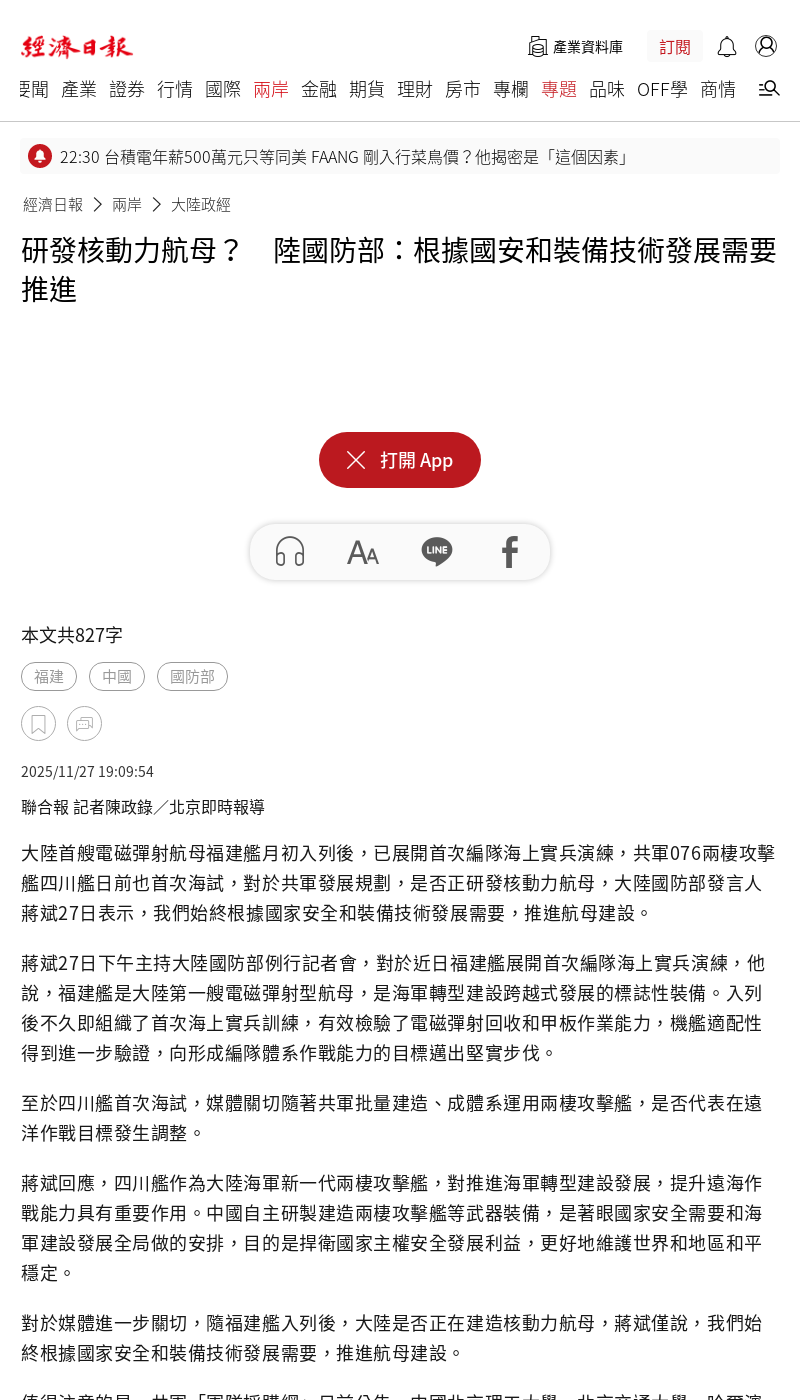The image size is (800, 1400).
Task: Bookmark this article
Action: (x=38, y=724)
